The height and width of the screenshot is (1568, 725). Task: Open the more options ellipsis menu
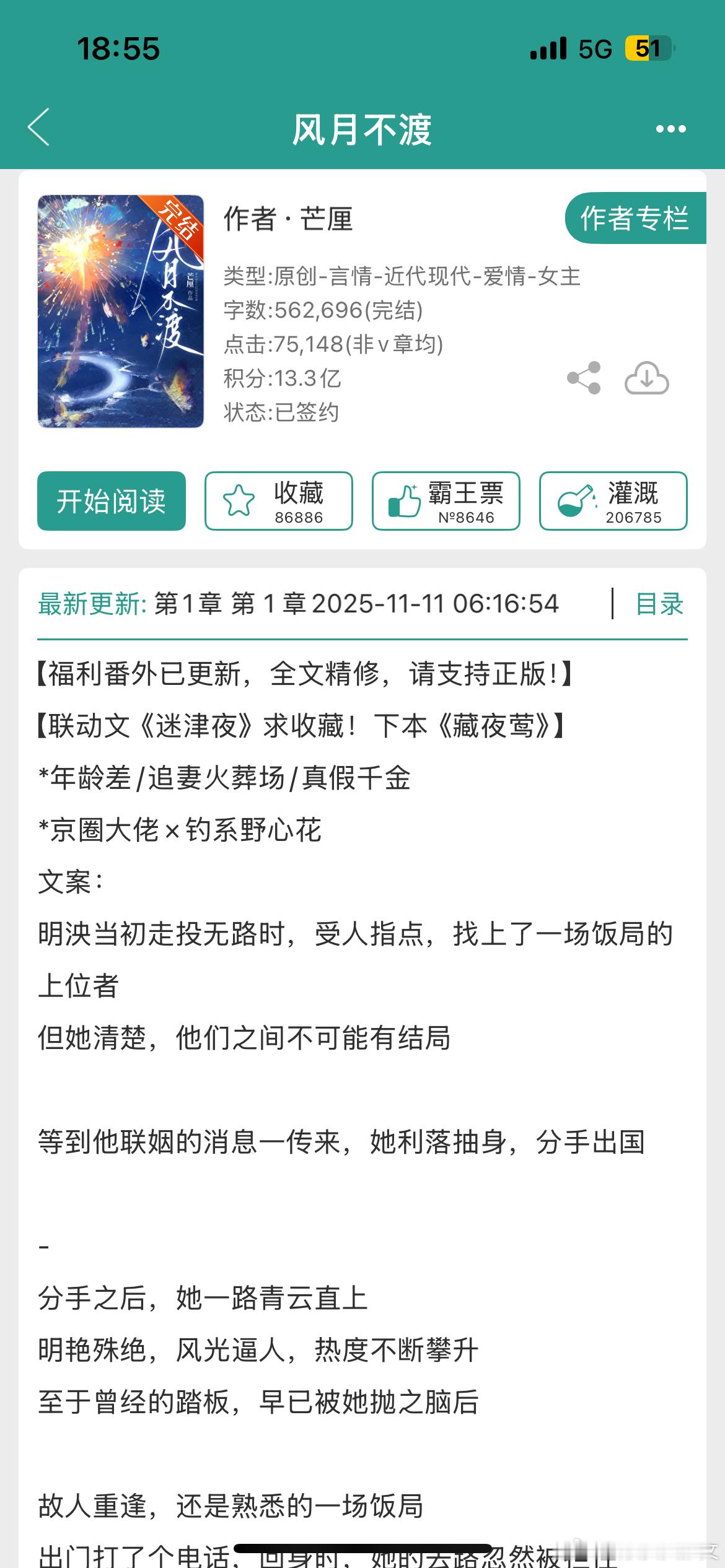(668, 128)
